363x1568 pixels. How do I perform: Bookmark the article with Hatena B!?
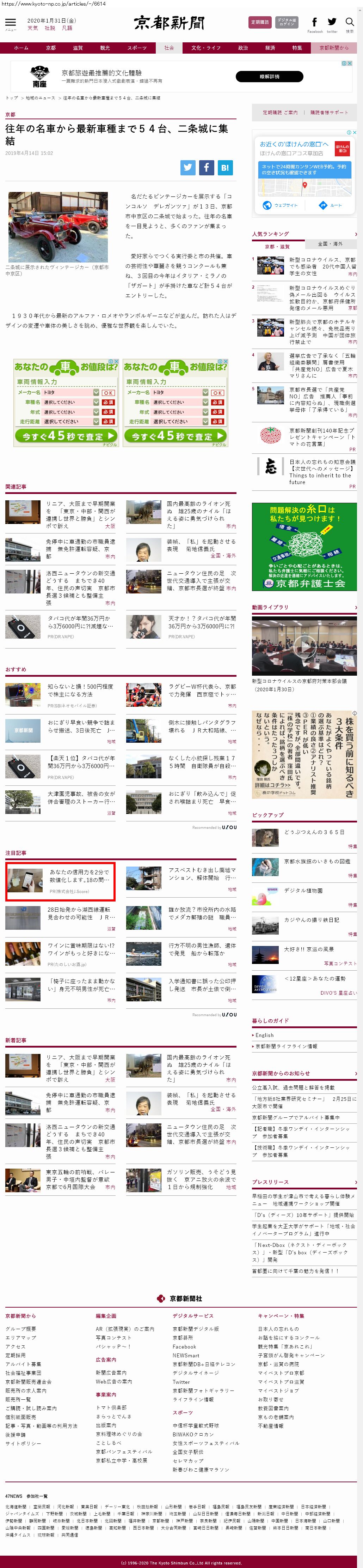point(225,167)
